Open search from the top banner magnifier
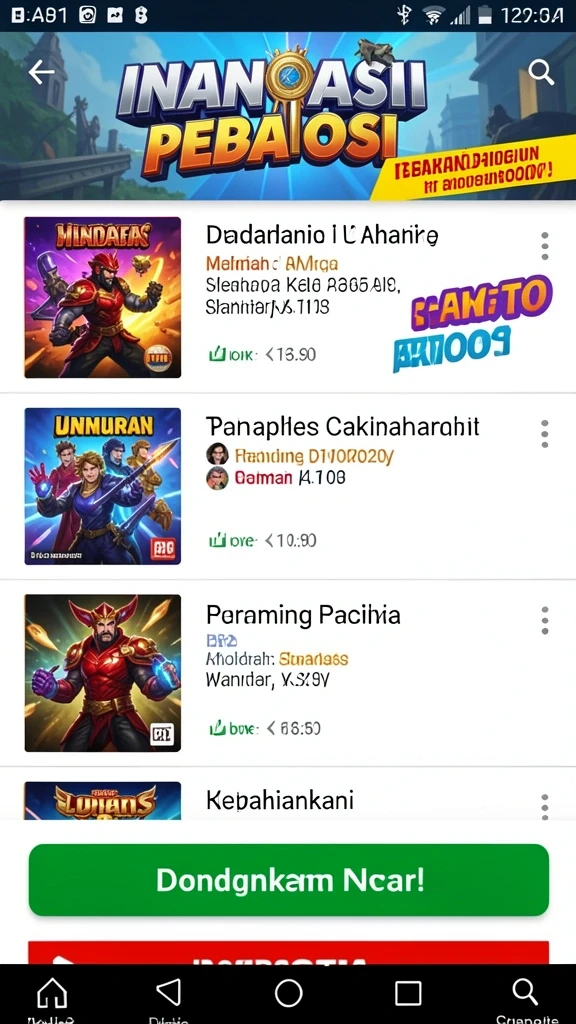This screenshot has width=576, height=1024. click(541, 72)
